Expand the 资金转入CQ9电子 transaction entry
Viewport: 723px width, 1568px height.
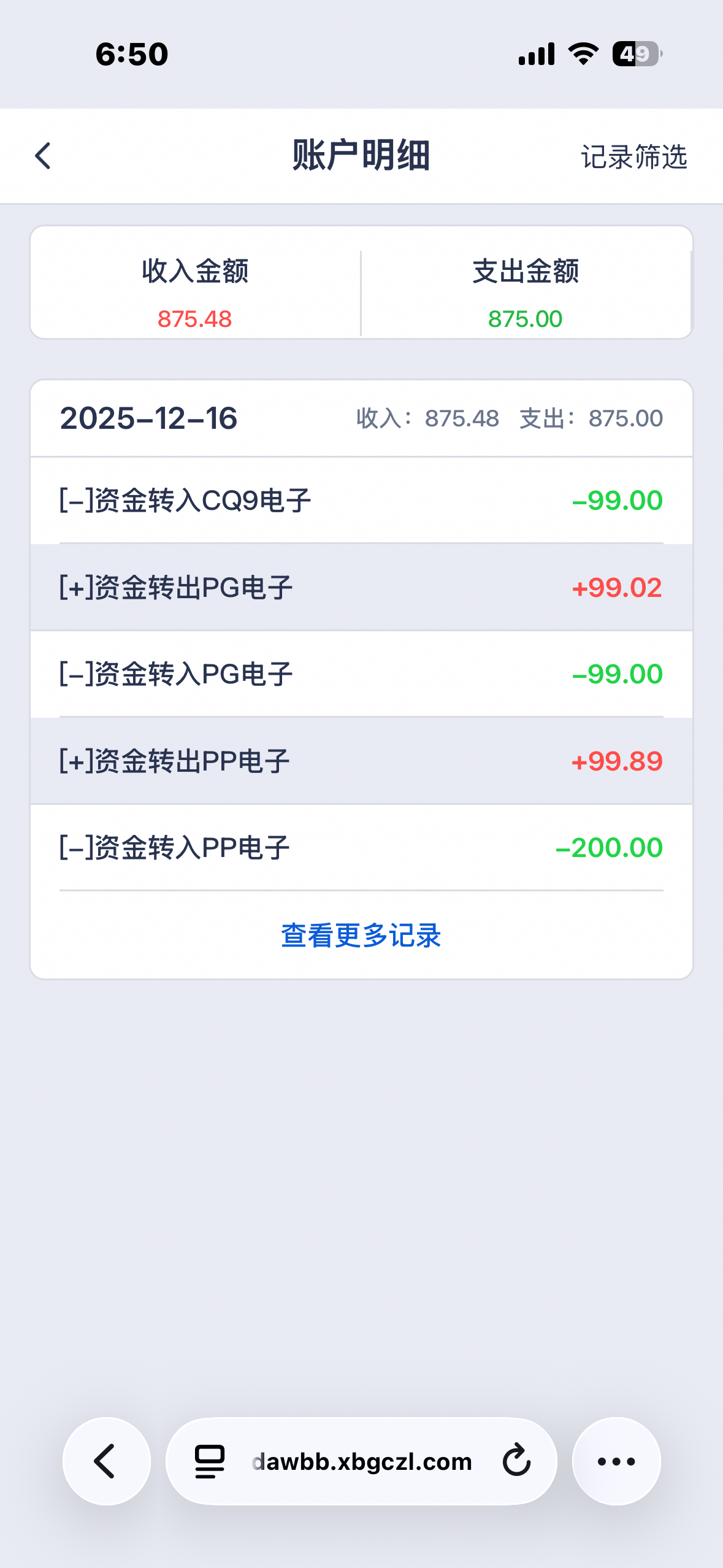[x=361, y=499]
